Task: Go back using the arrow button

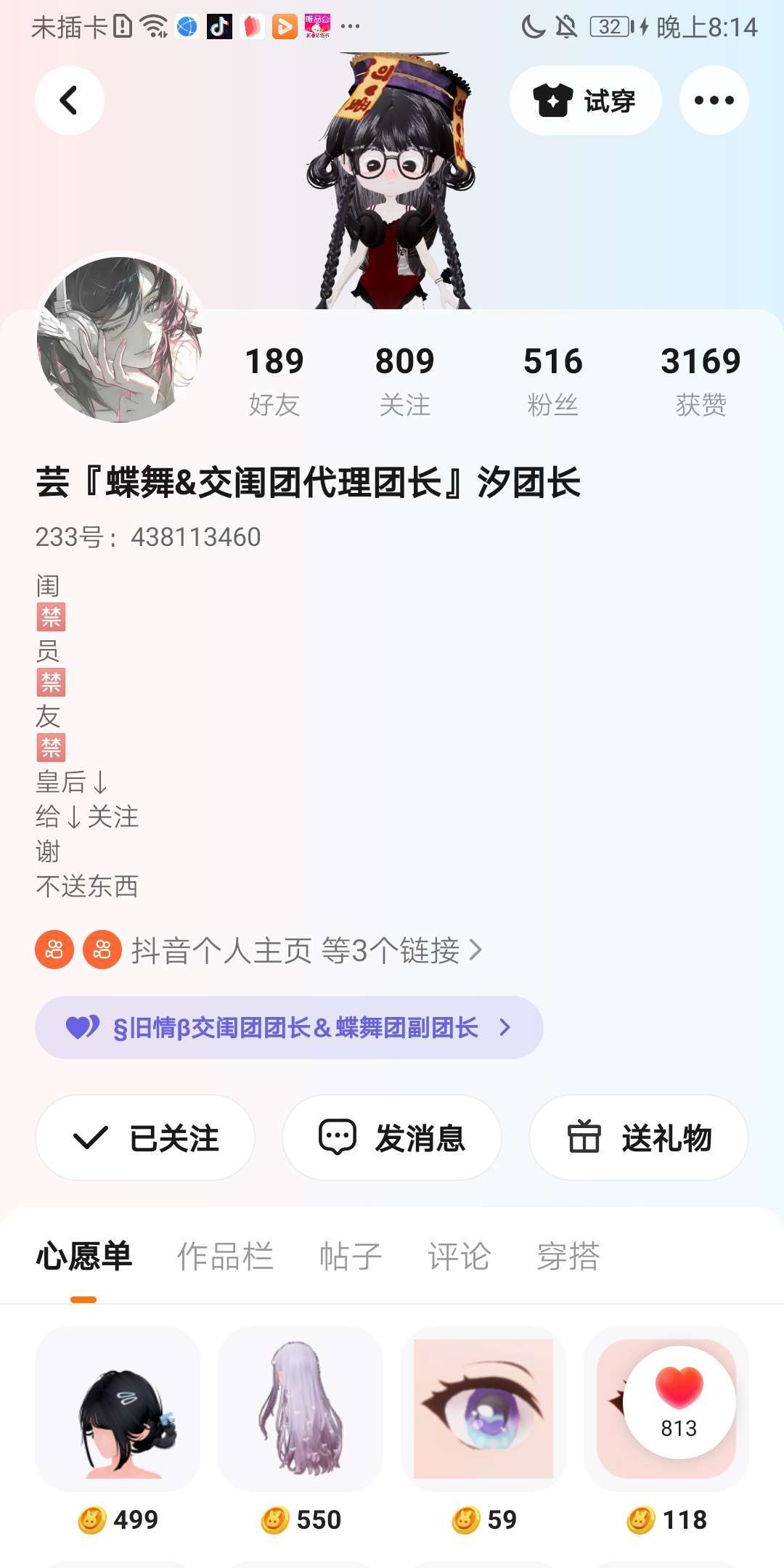Action: [70, 100]
